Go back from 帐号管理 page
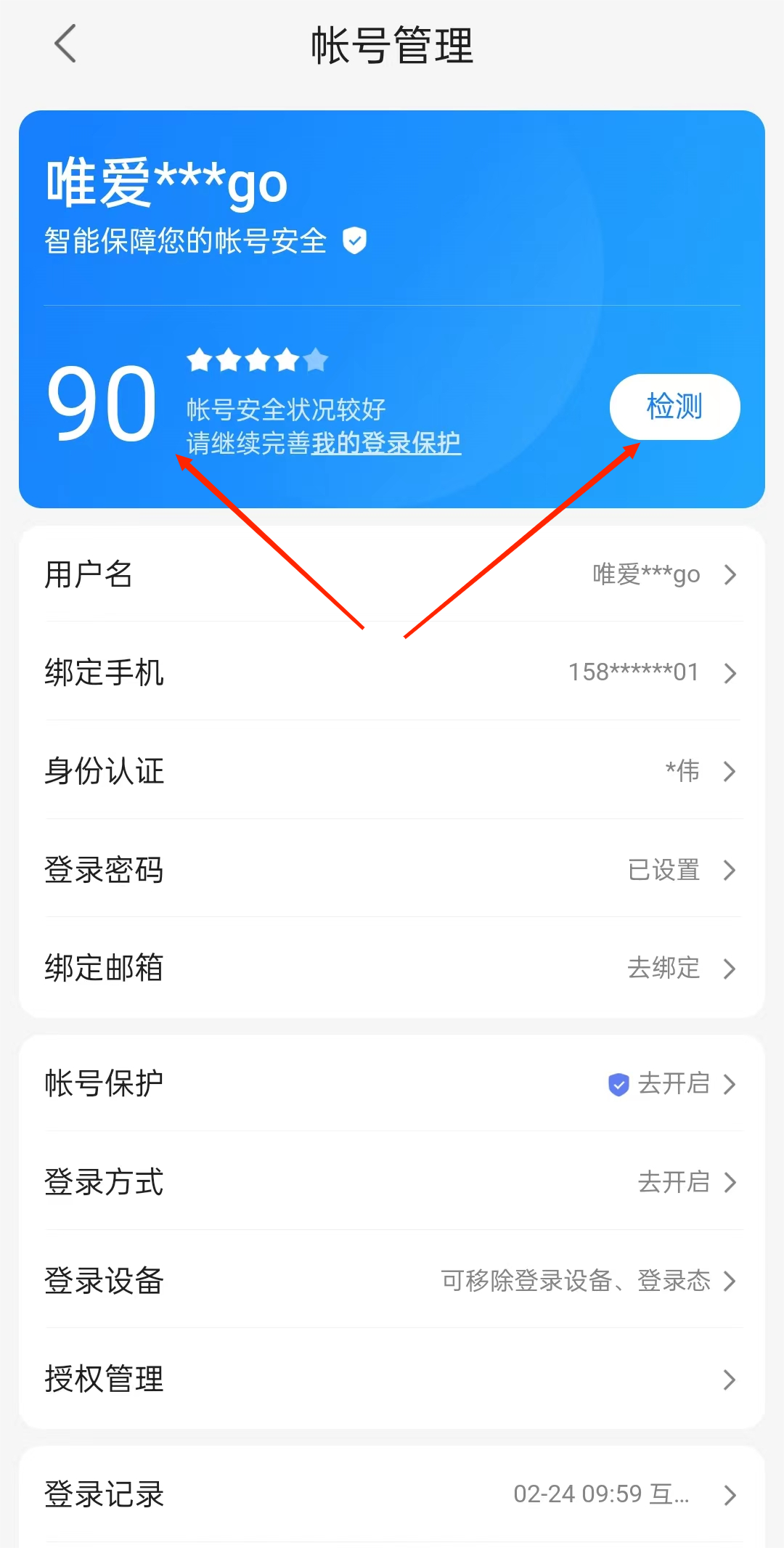 click(x=65, y=44)
